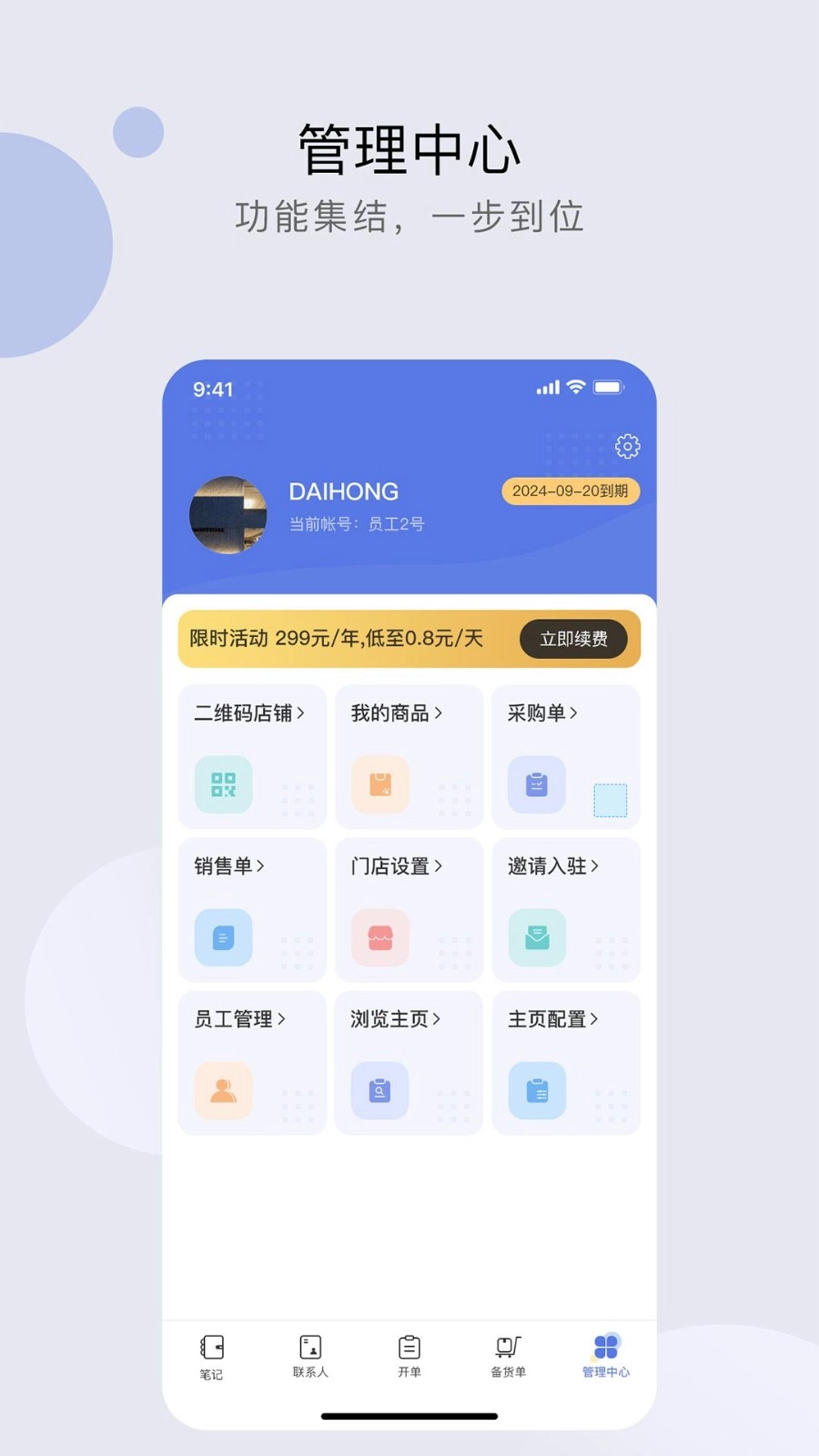Screen dimensions: 819x1456
Task: Click the 销售单 sales order document icon
Action: (224, 937)
